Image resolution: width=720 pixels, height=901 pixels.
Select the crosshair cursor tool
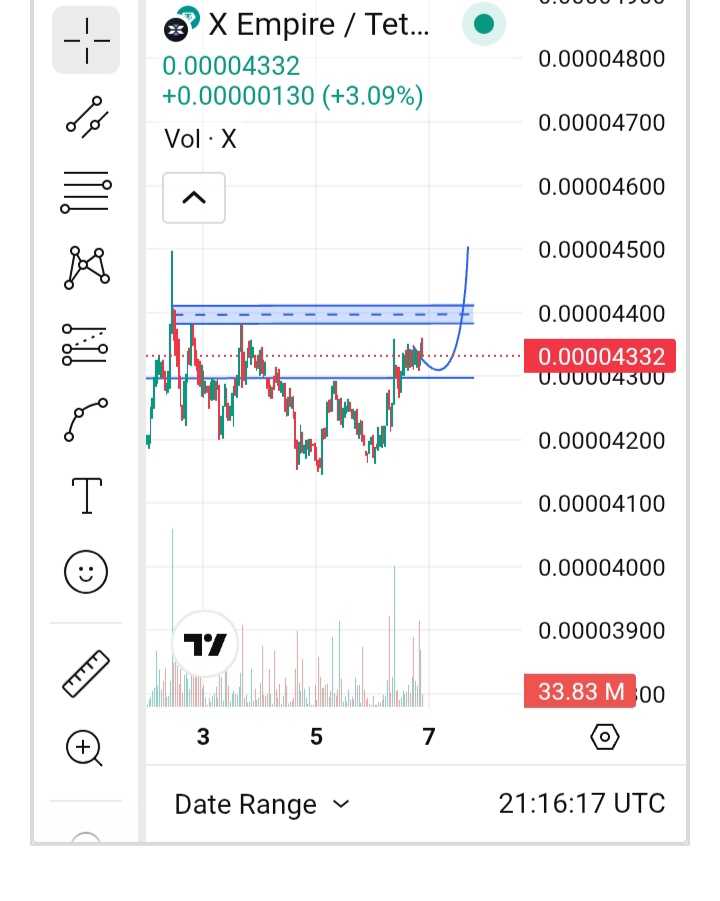pyautogui.click(x=86, y=41)
